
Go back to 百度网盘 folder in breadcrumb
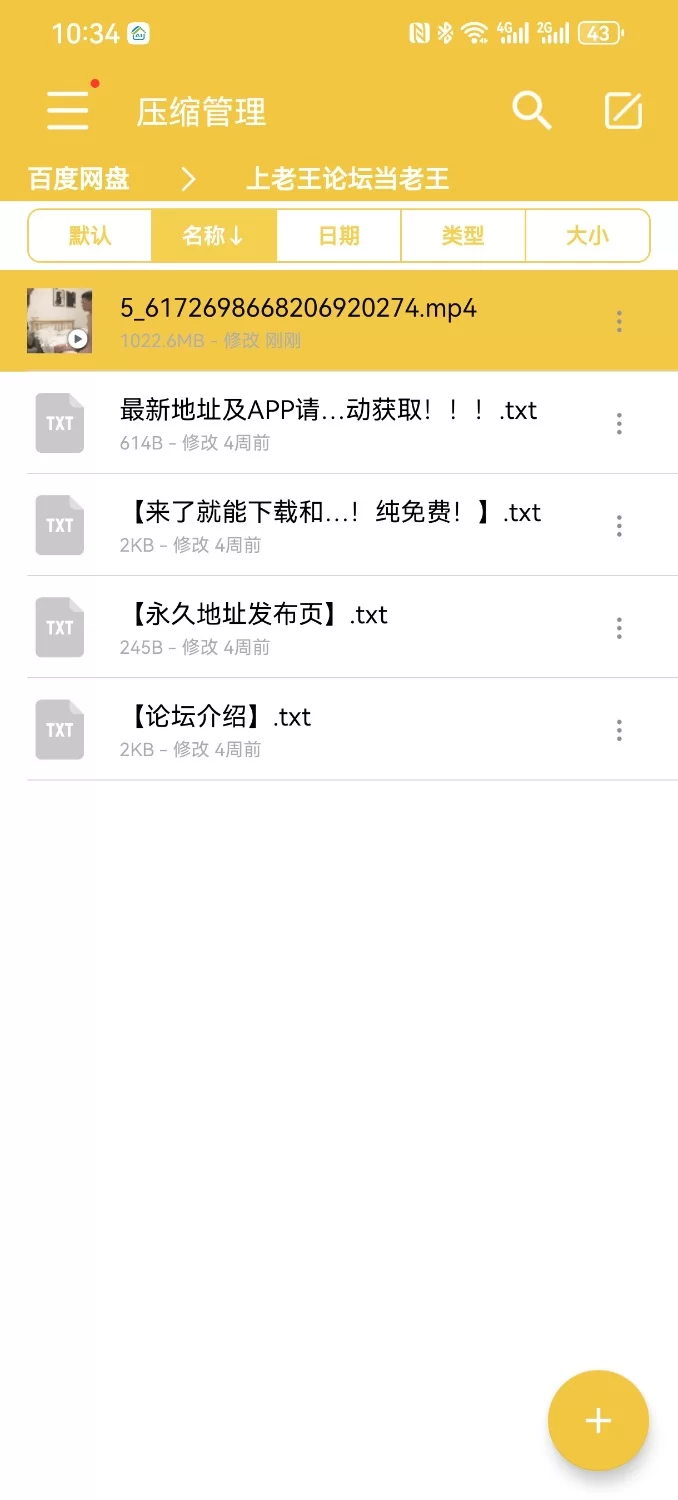click(x=79, y=179)
